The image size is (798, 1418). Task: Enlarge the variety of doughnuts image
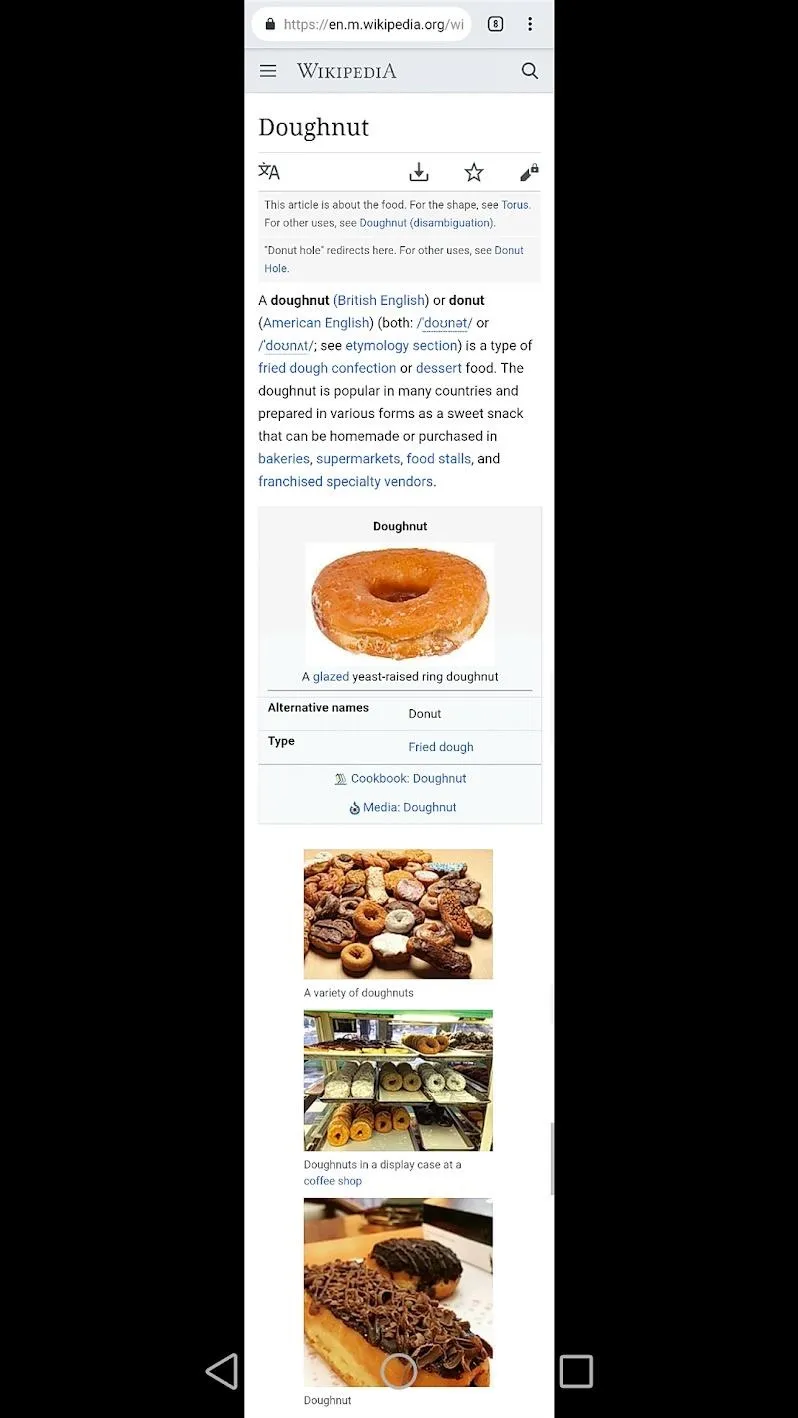click(398, 914)
